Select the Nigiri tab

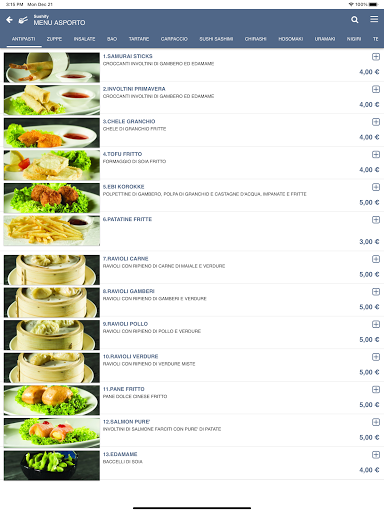coord(354,39)
